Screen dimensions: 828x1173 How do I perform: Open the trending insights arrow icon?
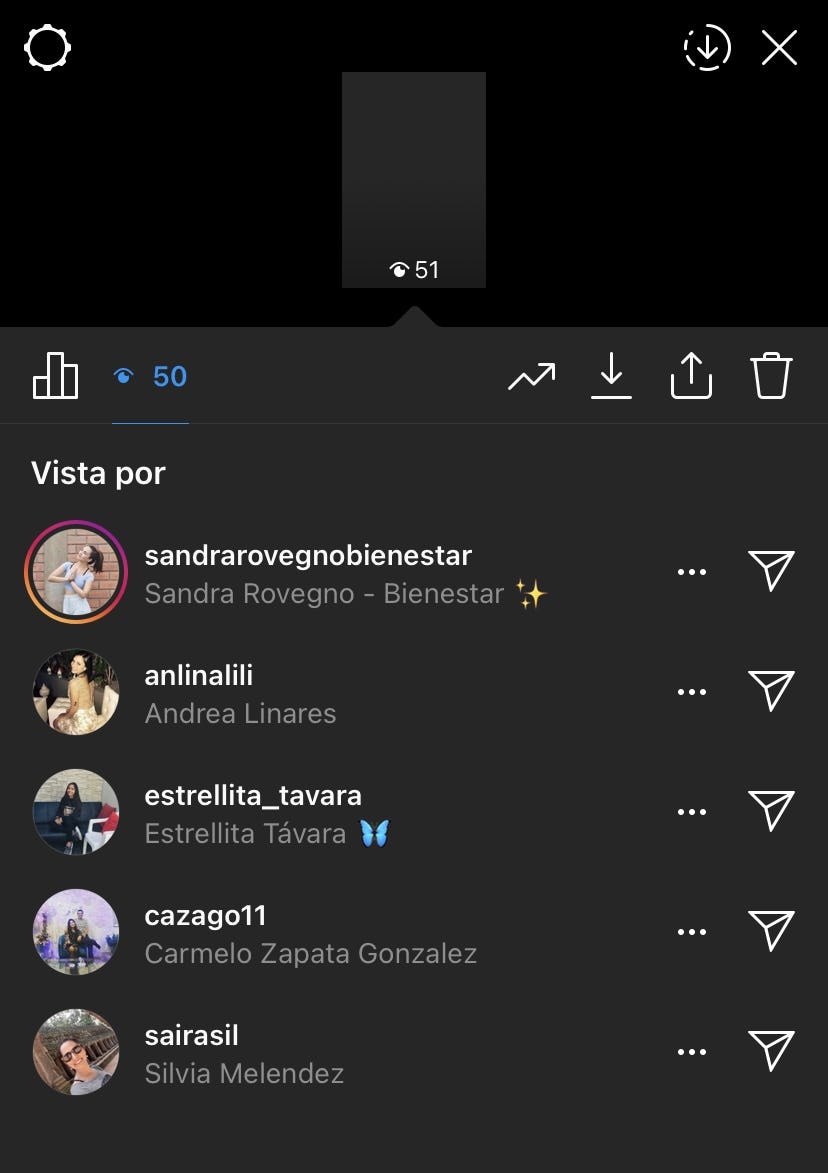(x=531, y=376)
